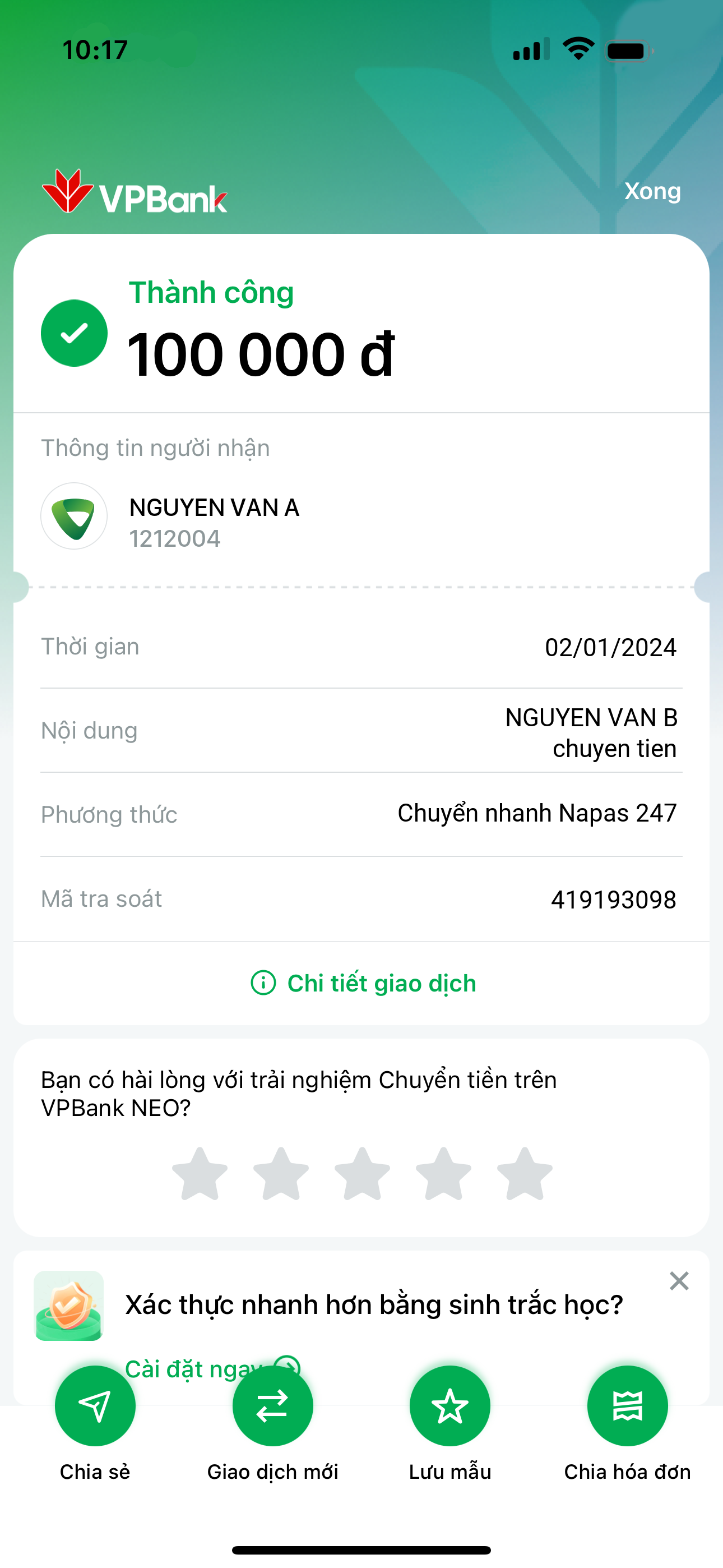Open Chi tiết giao dịch details
Screen dimensions: 723x1568
coord(363,983)
